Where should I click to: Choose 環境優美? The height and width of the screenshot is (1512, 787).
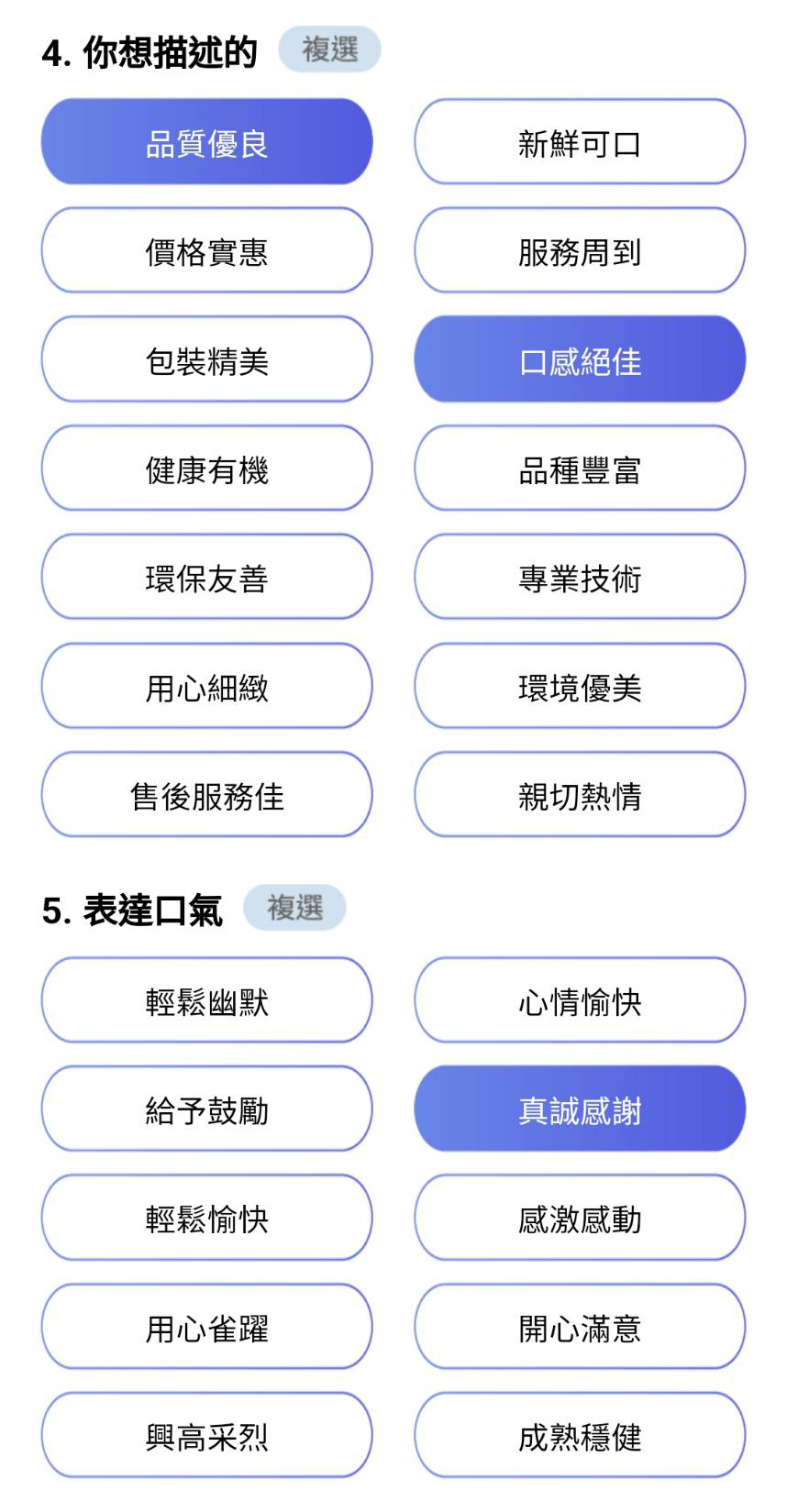[x=580, y=686]
